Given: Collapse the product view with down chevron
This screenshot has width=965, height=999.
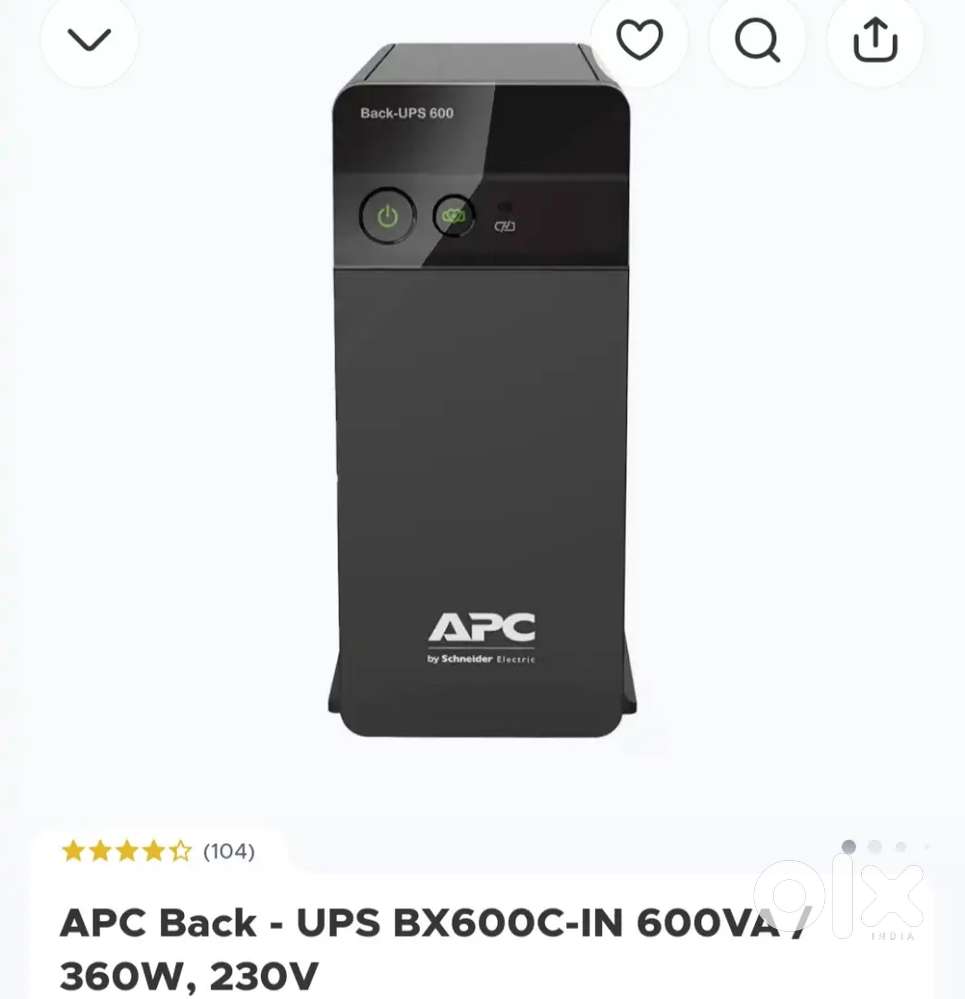Looking at the screenshot, I should (89, 41).
